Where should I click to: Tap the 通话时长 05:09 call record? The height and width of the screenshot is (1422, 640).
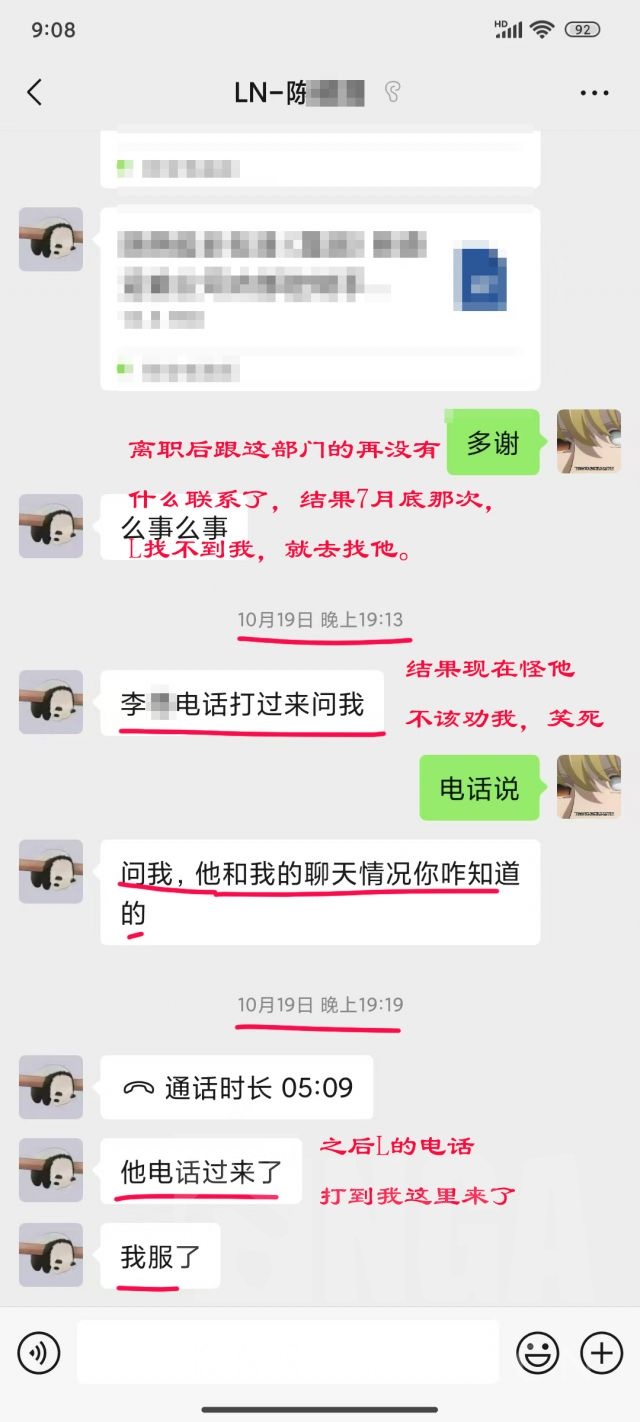237,1087
